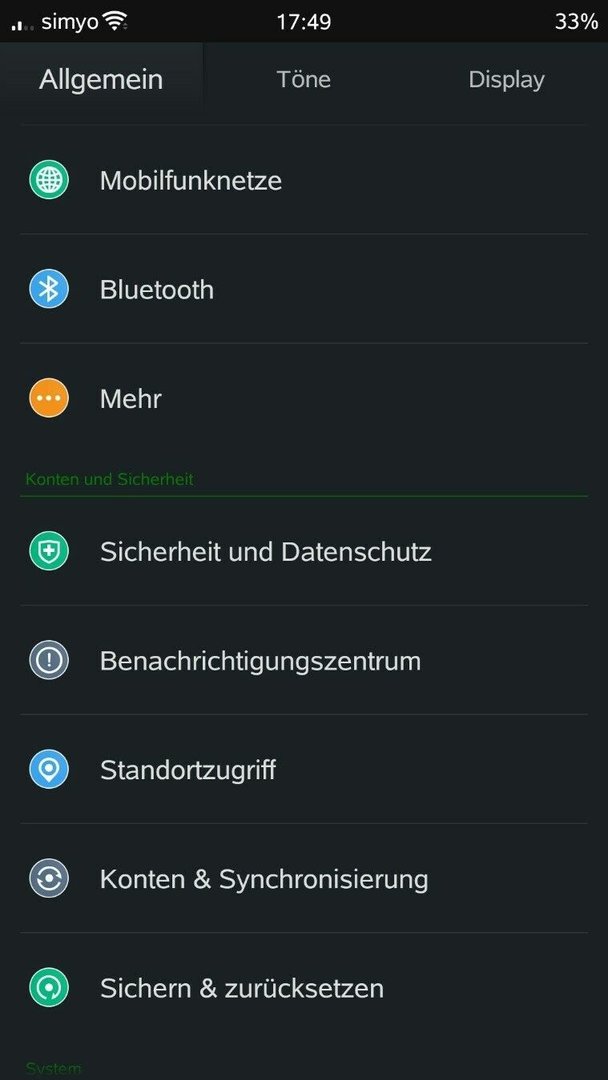Switch to the Display tab
608x1080 pixels.
click(x=506, y=80)
